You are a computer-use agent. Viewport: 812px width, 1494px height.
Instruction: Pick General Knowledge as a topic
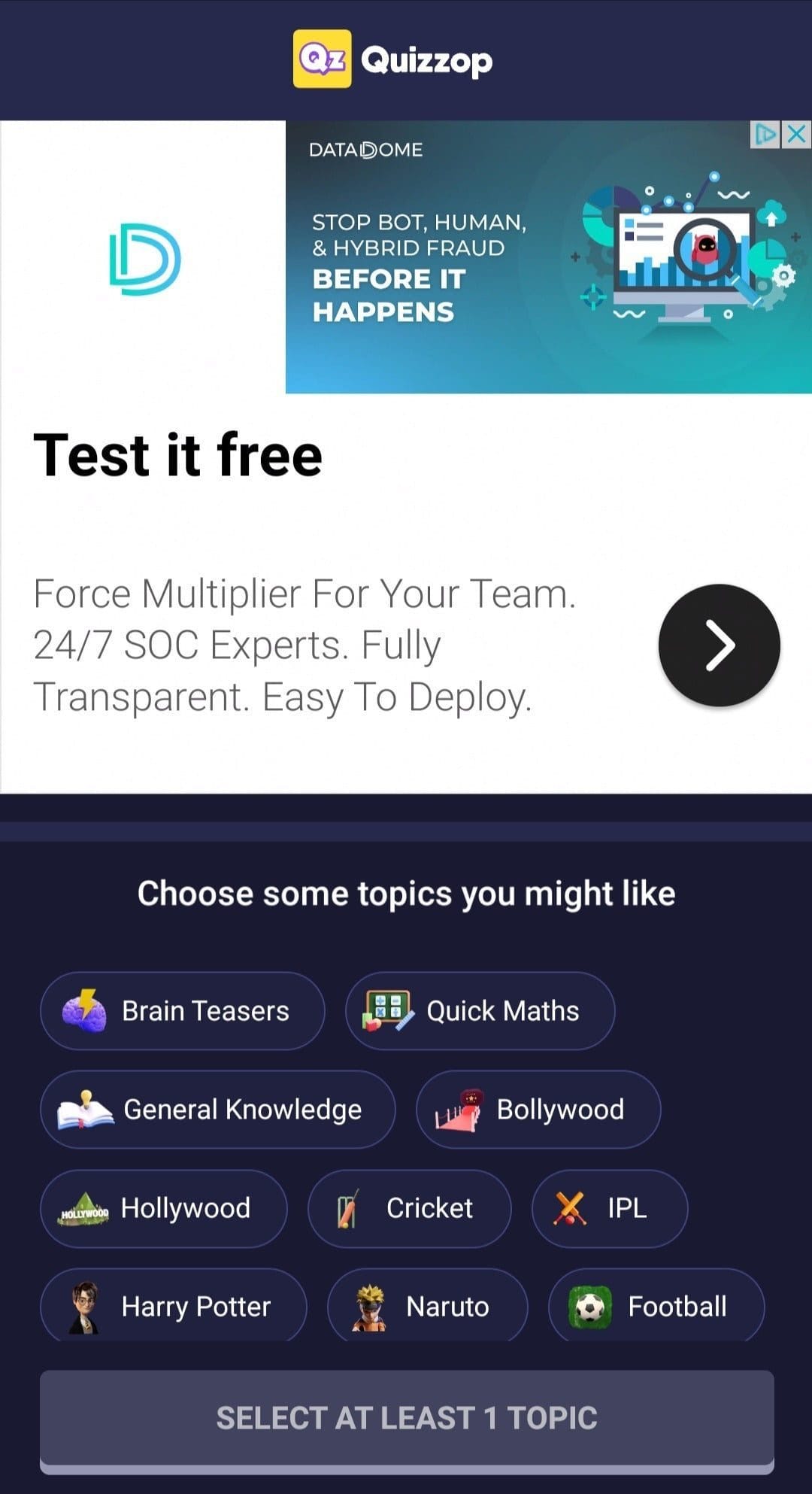pyautogui.click(x=218, y=1109)
